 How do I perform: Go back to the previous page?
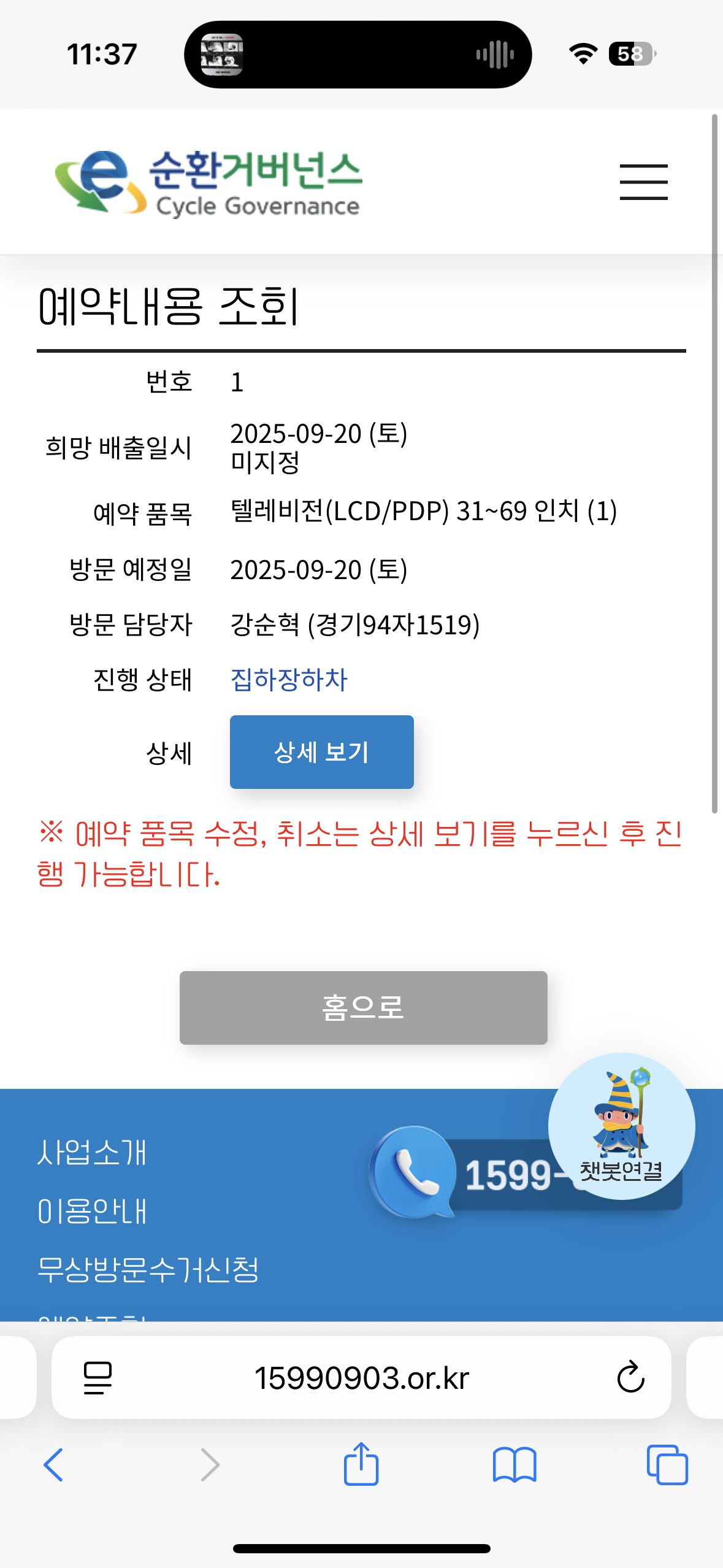point(53,1465)
